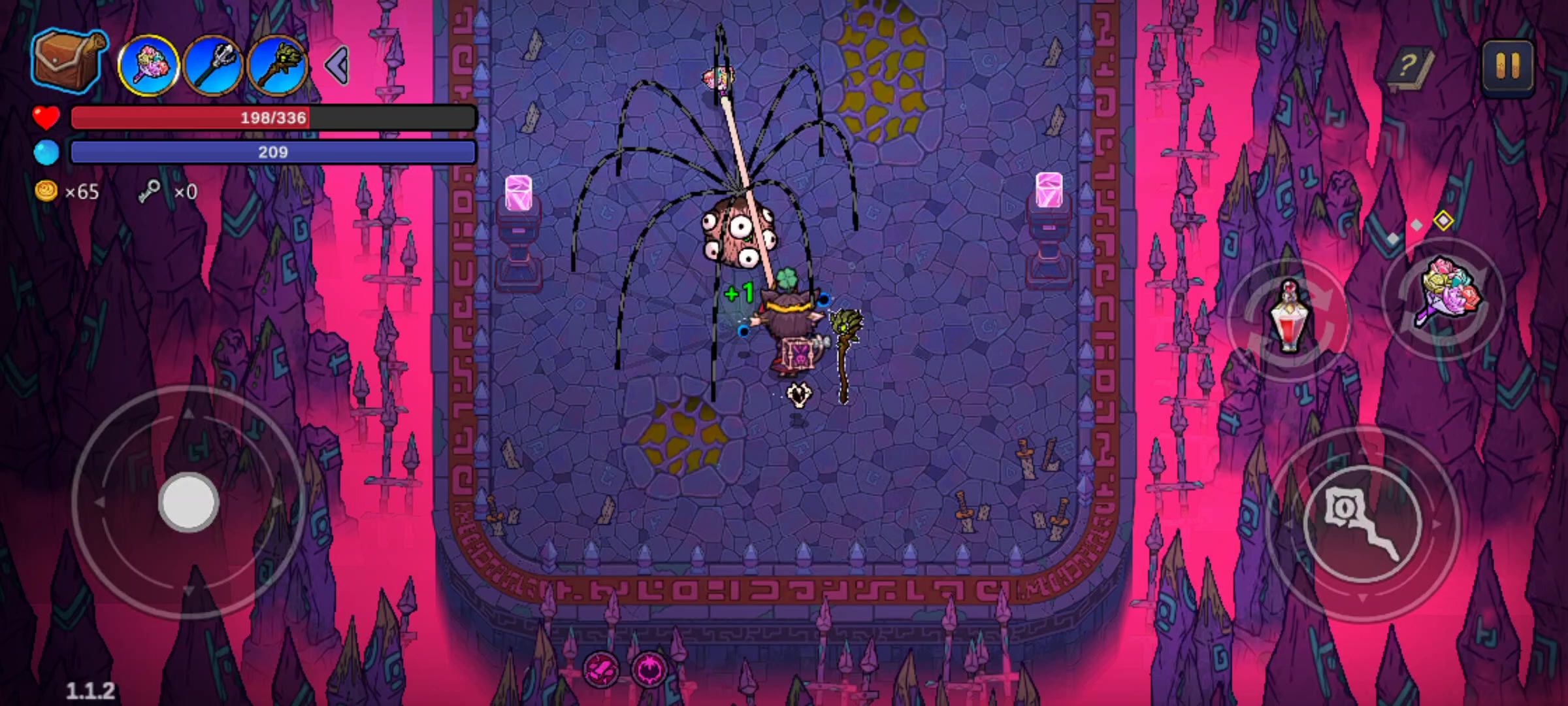Tap the virtual movement joystick

click(188, 502)
